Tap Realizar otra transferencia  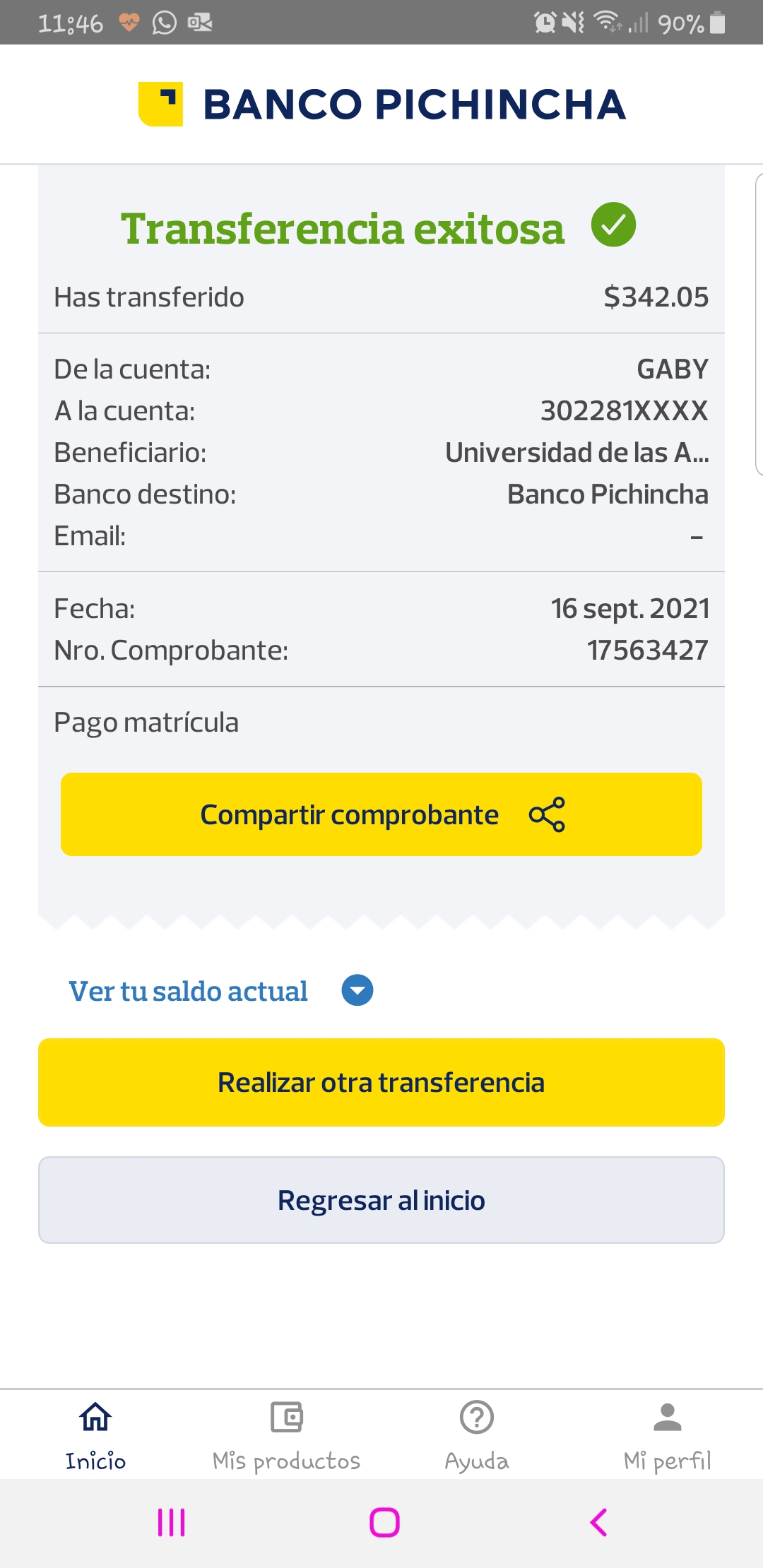tap(381, 1082)
